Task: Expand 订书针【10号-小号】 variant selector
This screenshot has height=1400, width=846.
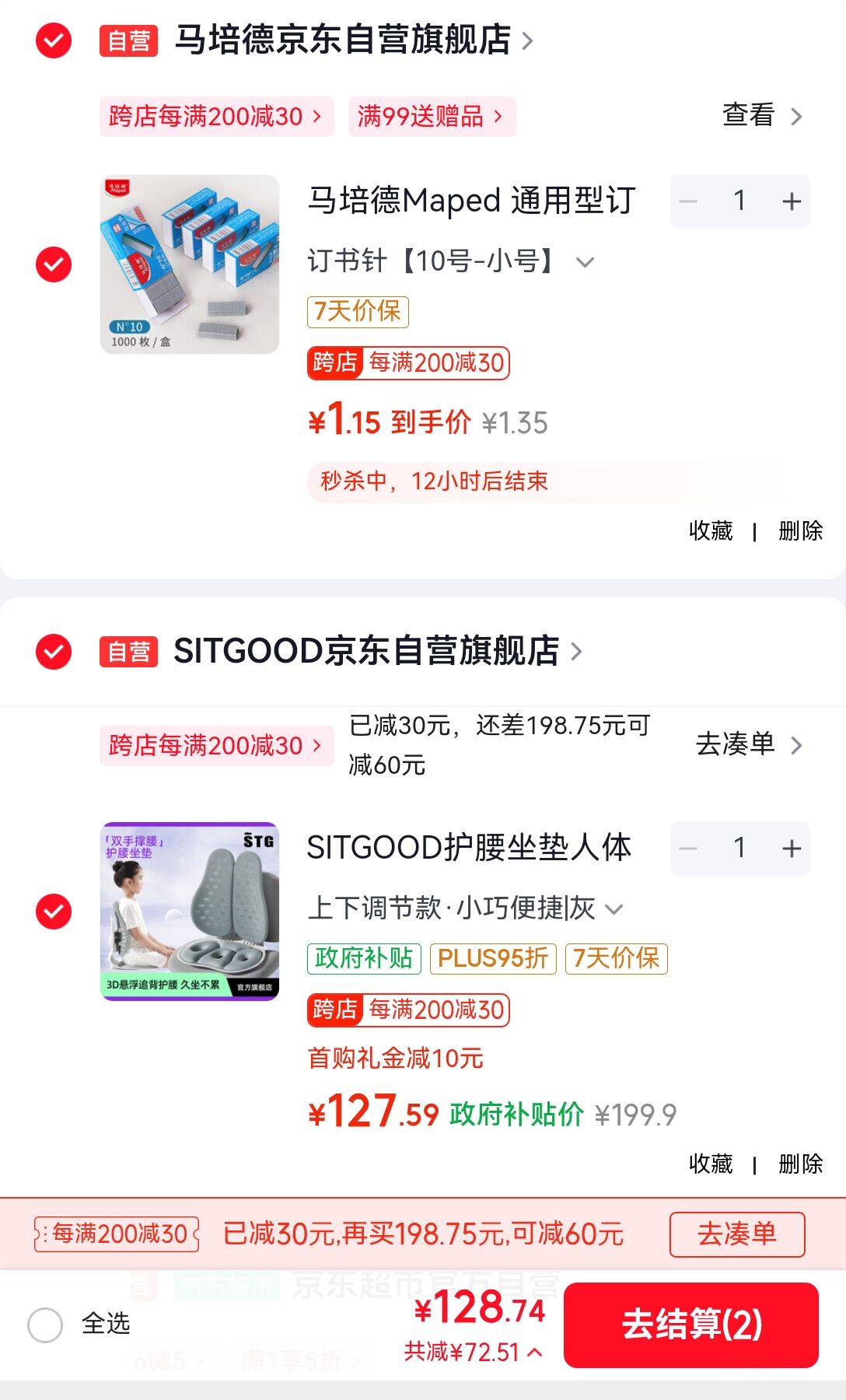Action: coord(451,261)
